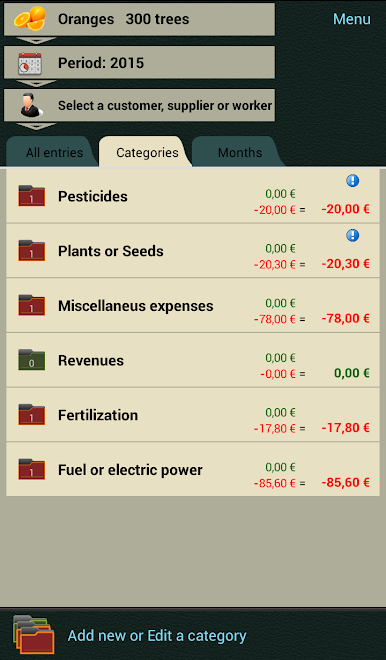Switch to the All entries tab

[54, 152]
